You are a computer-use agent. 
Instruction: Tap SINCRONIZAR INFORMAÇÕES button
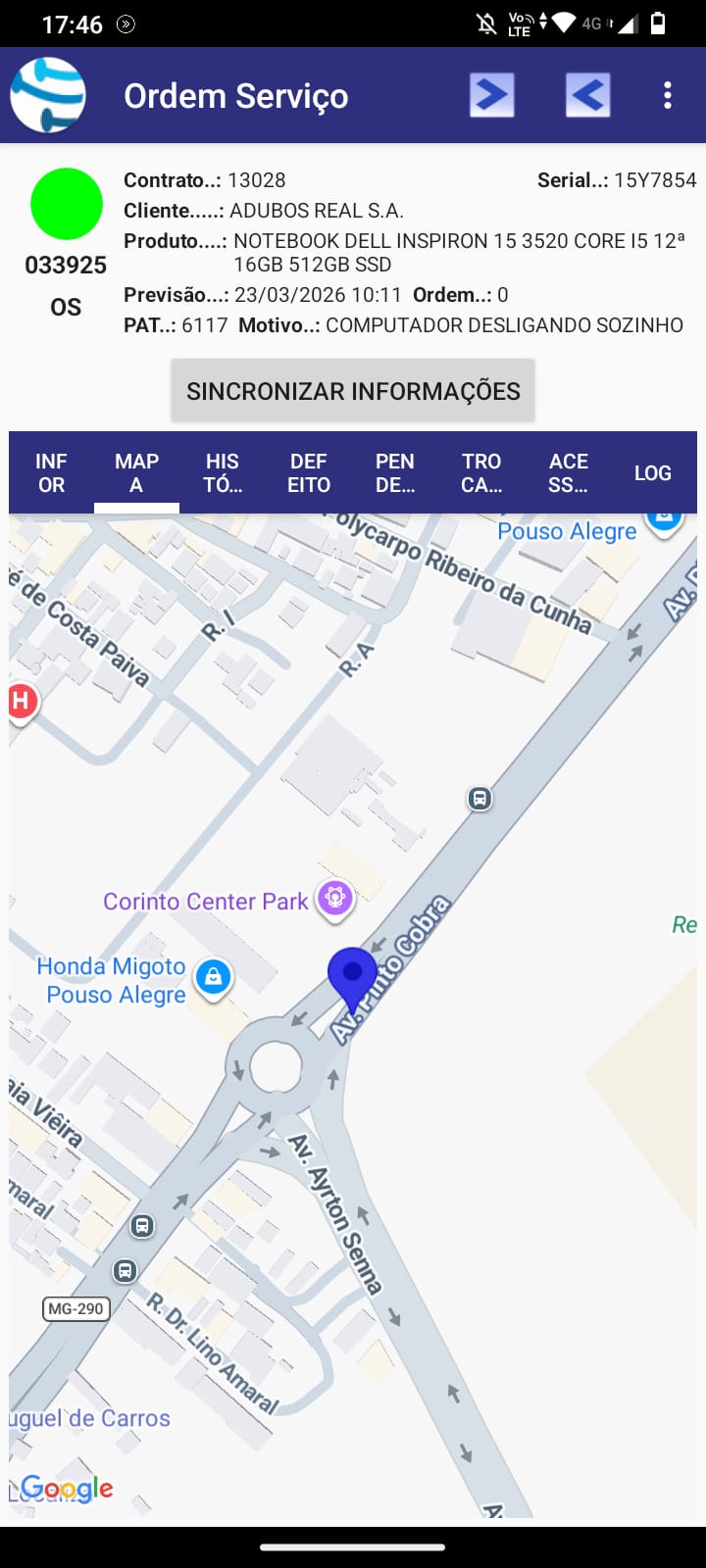[353, 391]
